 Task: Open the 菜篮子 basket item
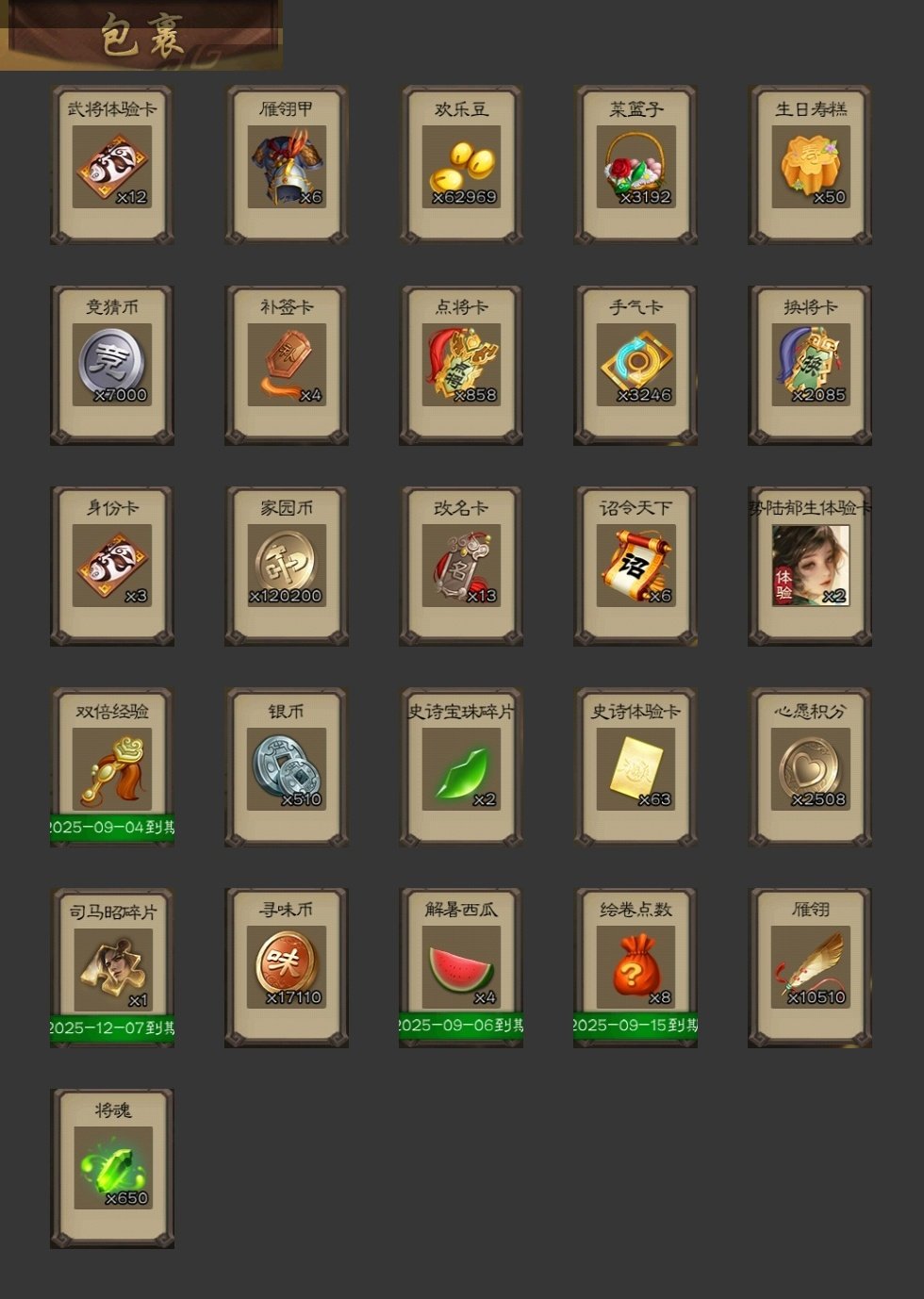pyautogui.click(x=635, y=167)
